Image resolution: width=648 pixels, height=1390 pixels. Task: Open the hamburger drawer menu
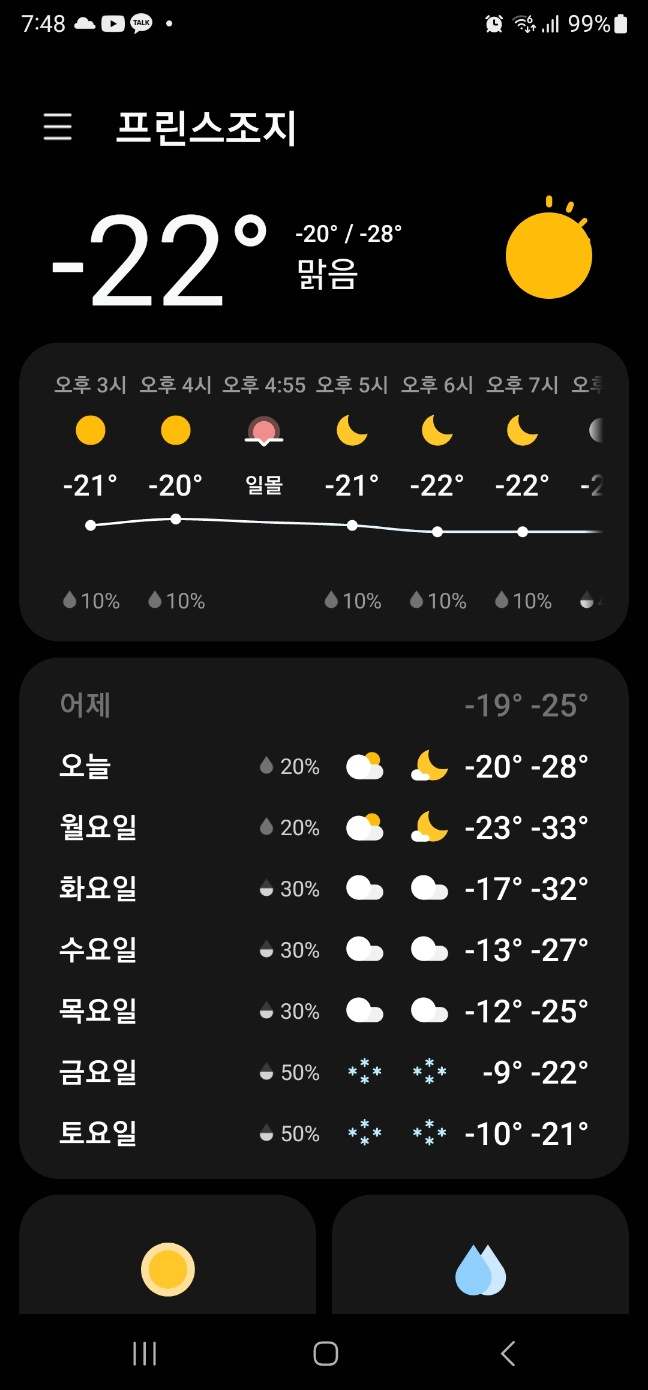coord(58,127)
